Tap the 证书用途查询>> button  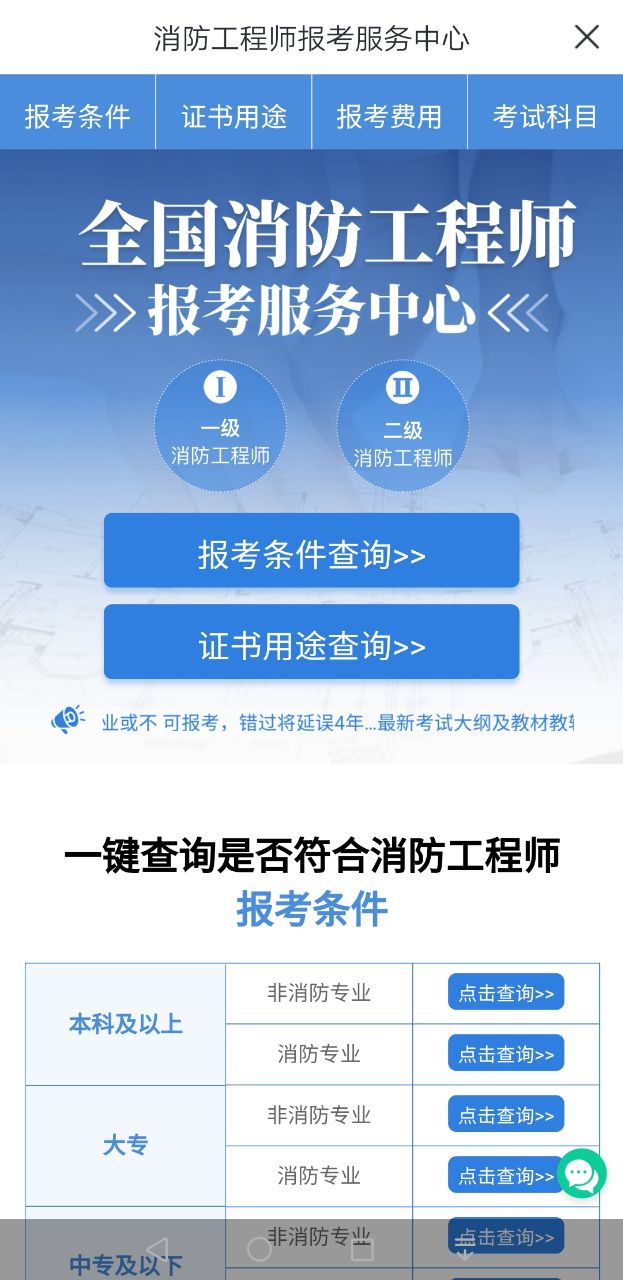pos(311,642)
